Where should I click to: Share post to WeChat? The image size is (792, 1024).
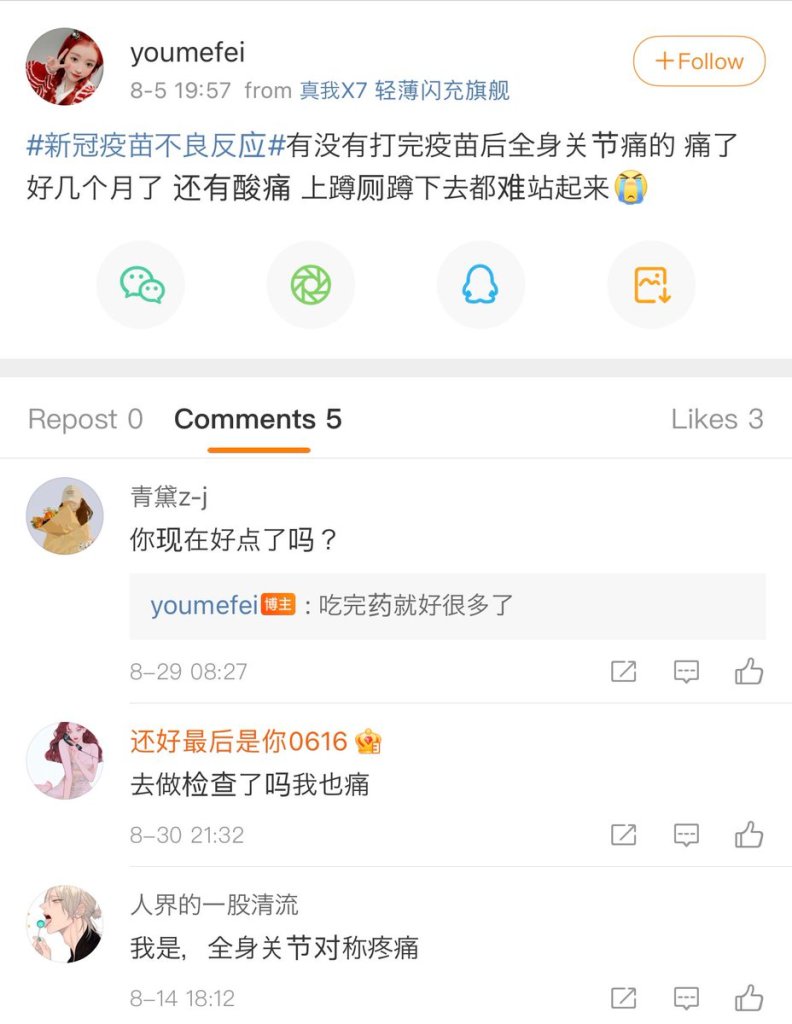(141, 285)
